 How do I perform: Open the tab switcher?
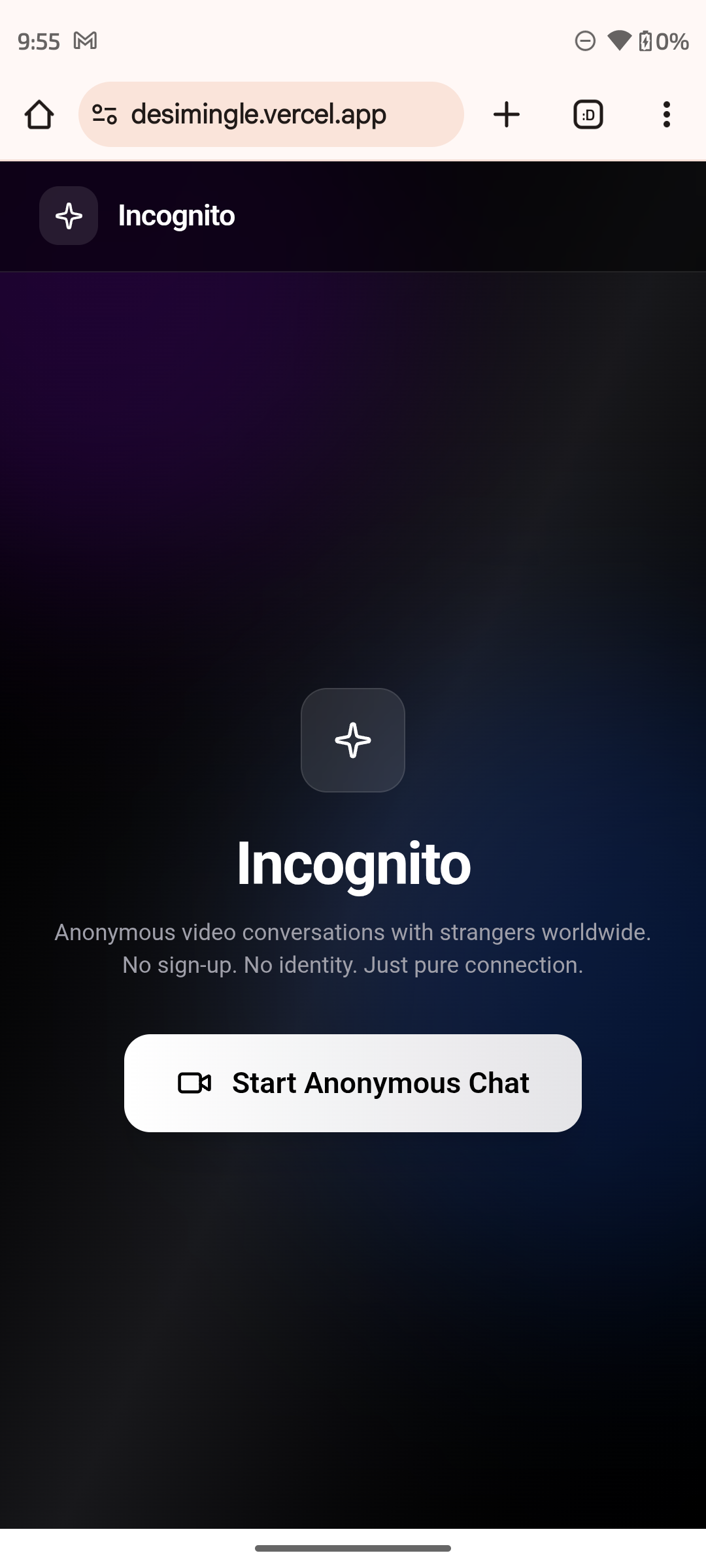click(587, 114)
